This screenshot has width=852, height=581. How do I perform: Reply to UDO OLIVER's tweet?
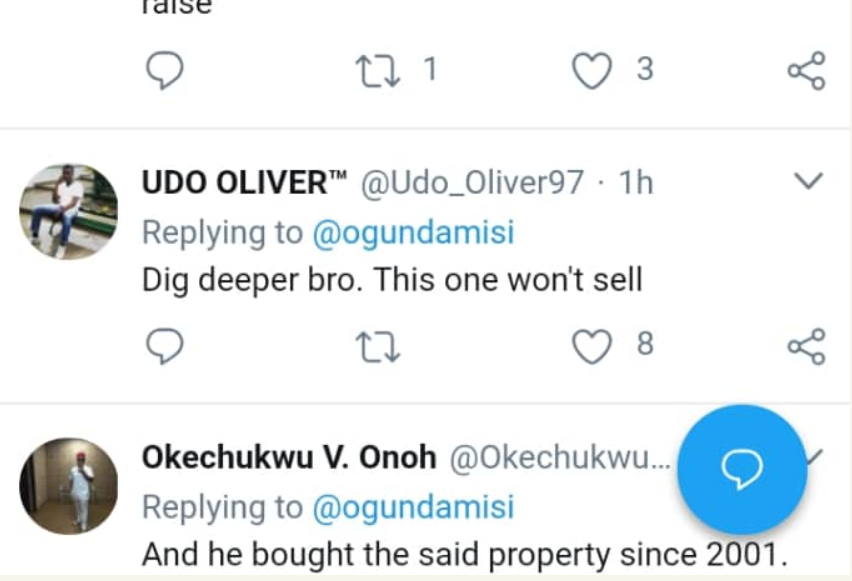pos(165,346)
